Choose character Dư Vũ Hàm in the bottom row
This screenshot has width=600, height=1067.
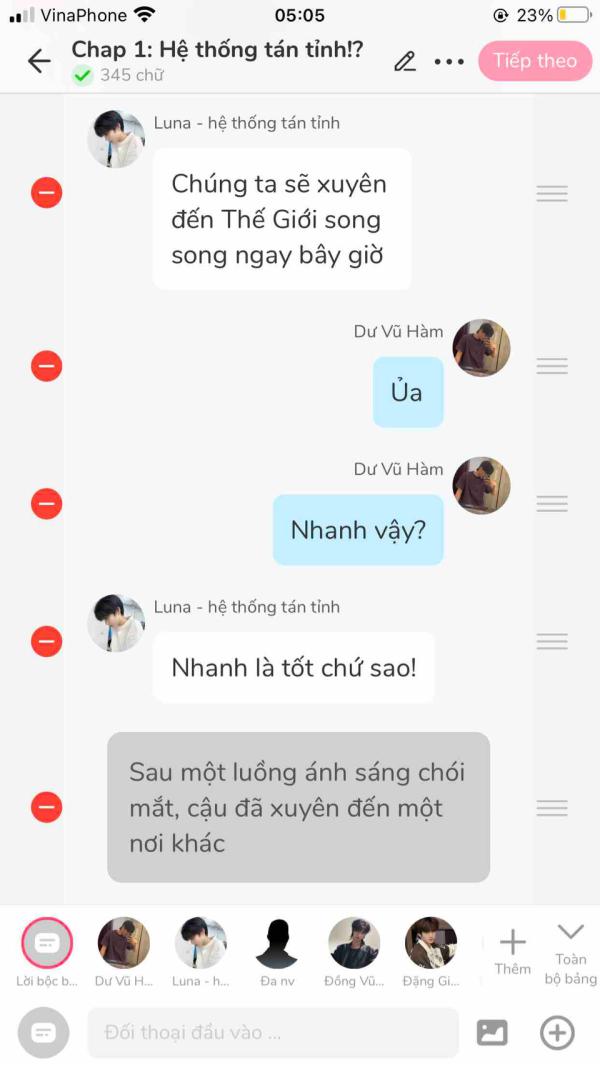click(124, 943)
